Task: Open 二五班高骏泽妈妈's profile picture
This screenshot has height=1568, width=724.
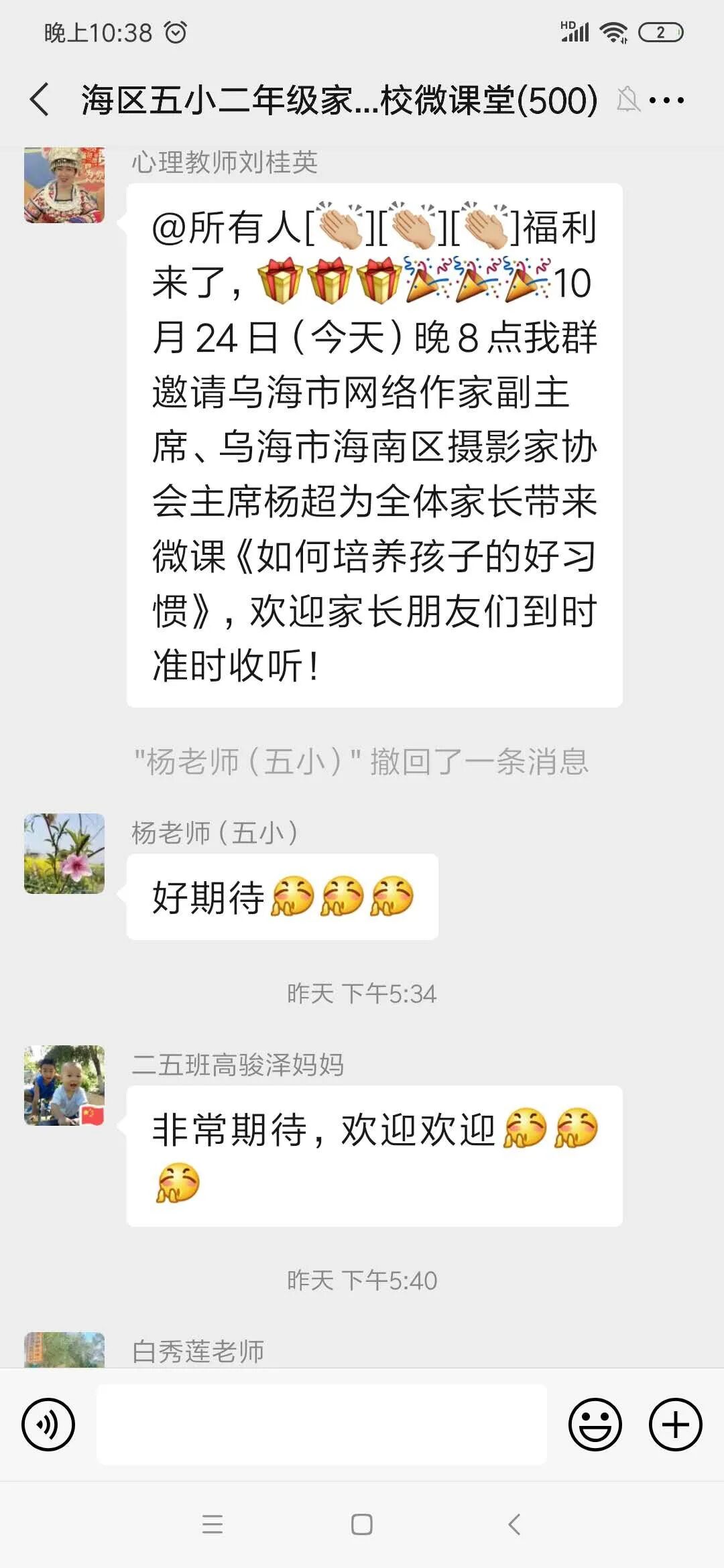Action: (64, 1086)
